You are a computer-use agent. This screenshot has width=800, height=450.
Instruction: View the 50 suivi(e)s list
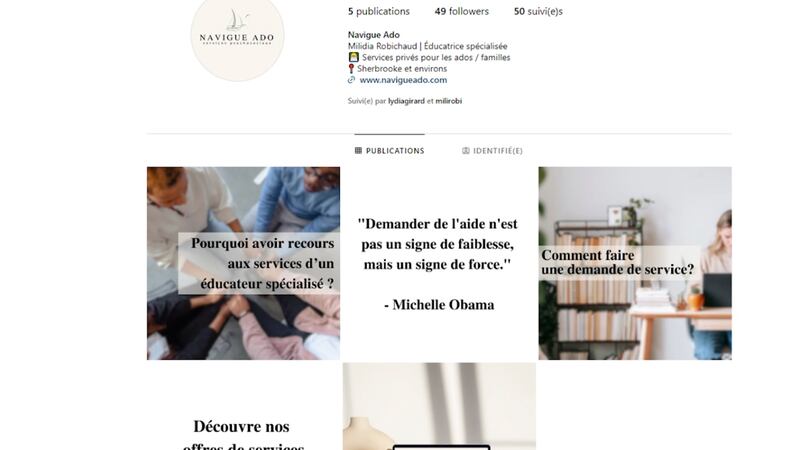(538, 12)
